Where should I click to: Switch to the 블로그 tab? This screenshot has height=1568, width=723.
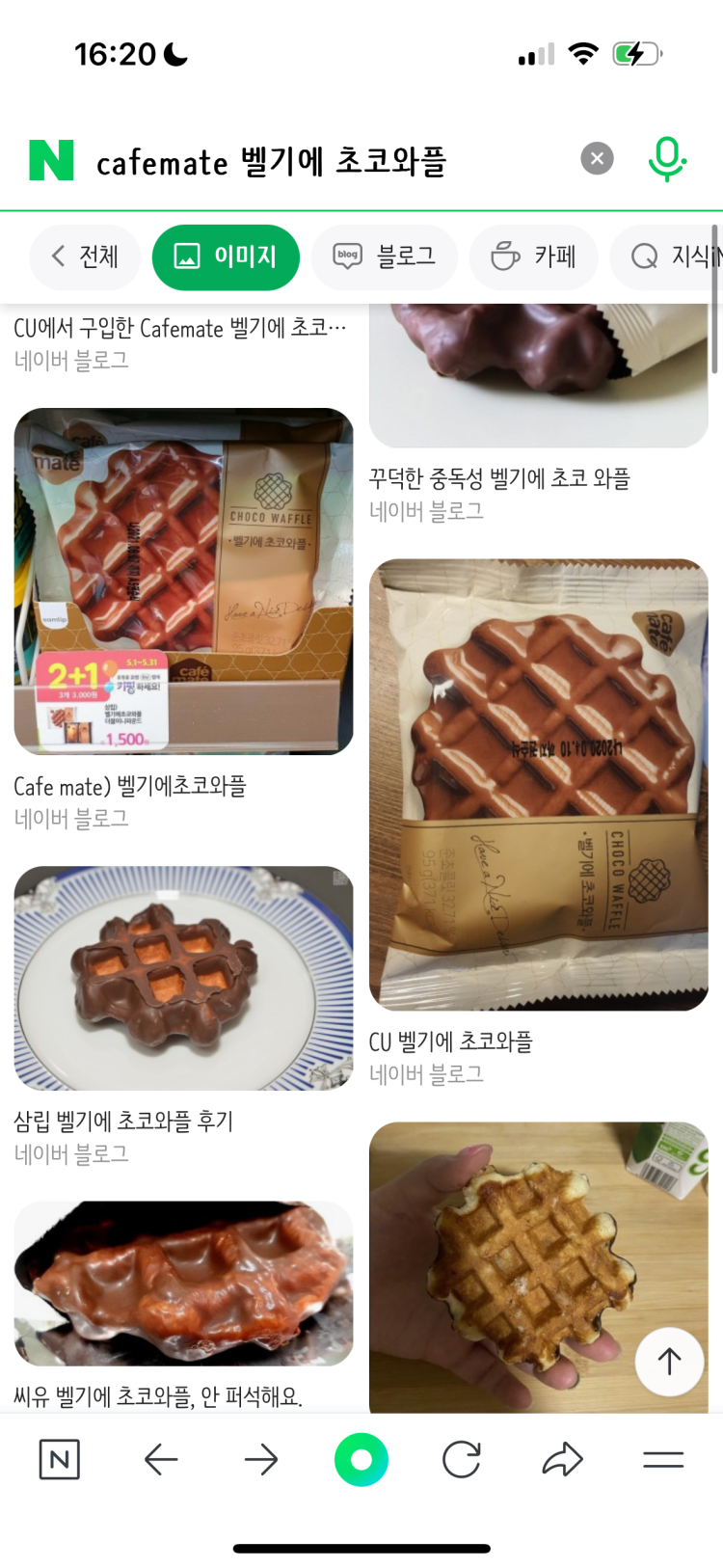tap(384, 257)
